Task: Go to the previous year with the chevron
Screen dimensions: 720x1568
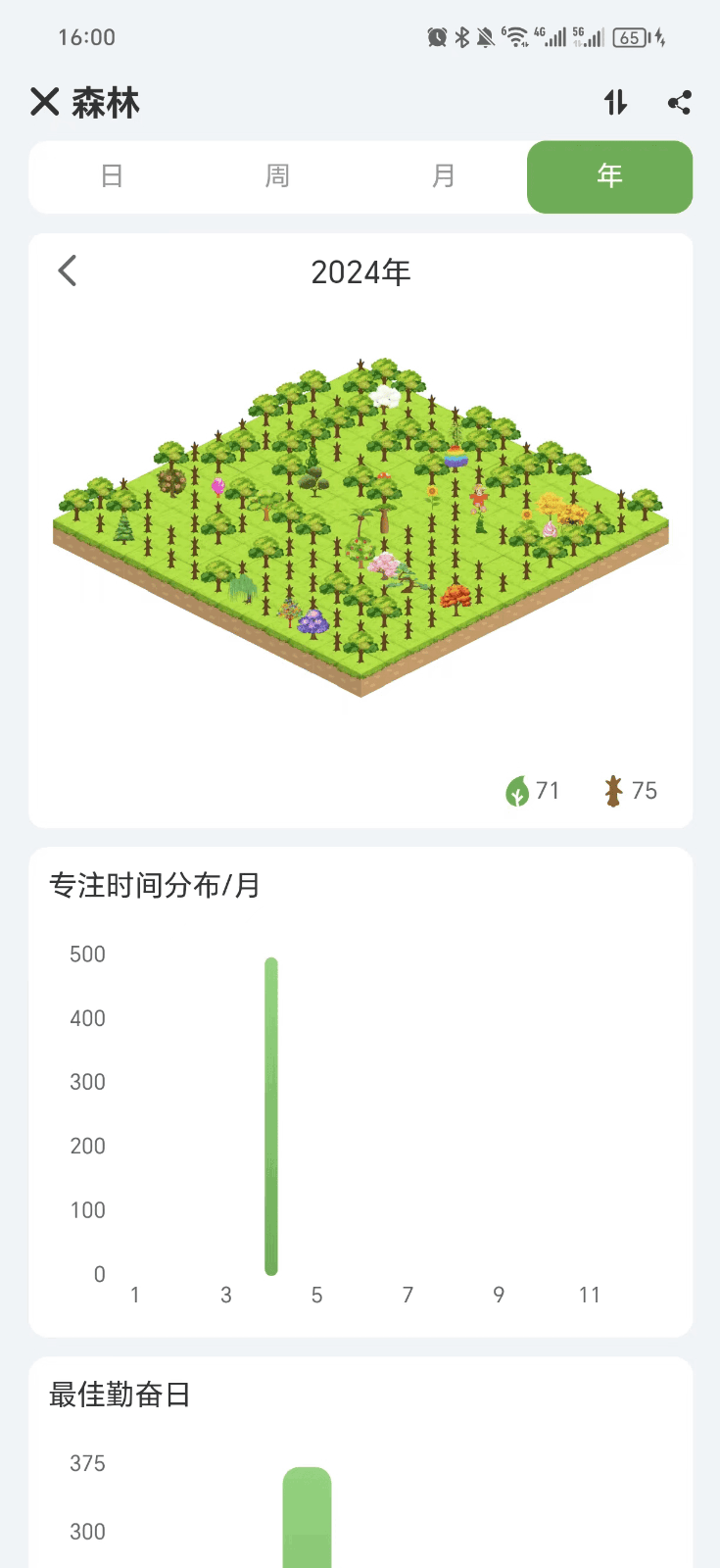Action: tap(67, 270)
